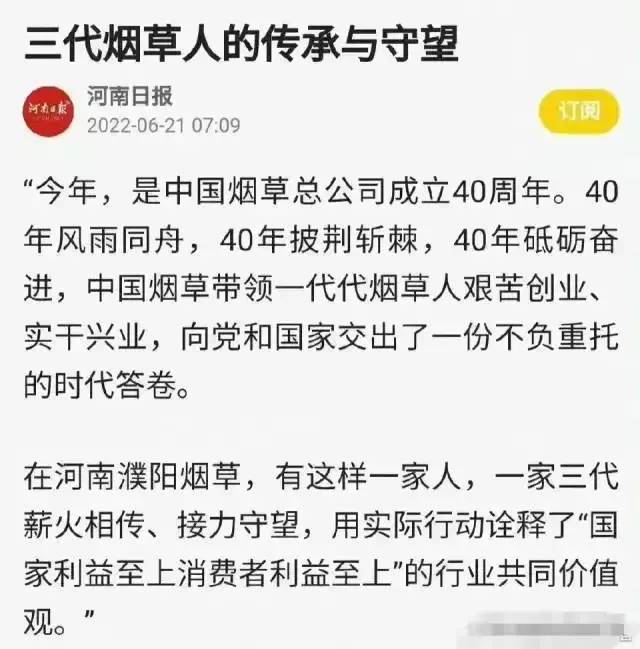Subscribe to 河南日报 with the 订阅 button

[x=579, y=110]
